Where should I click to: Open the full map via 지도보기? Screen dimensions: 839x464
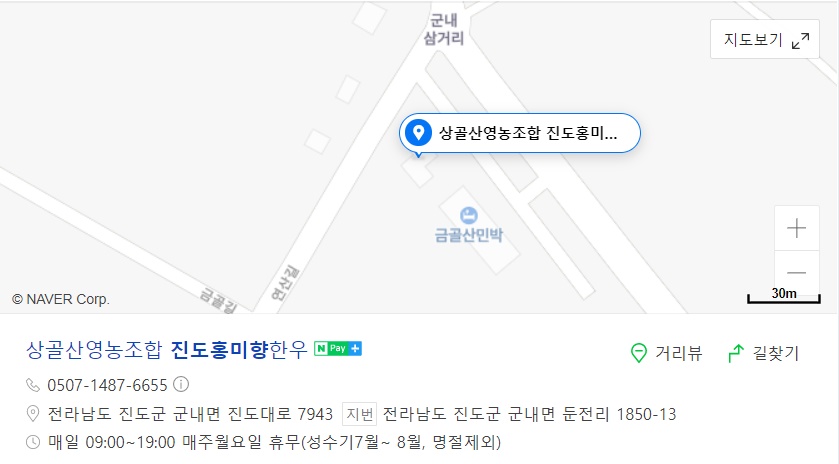(765, 40)
